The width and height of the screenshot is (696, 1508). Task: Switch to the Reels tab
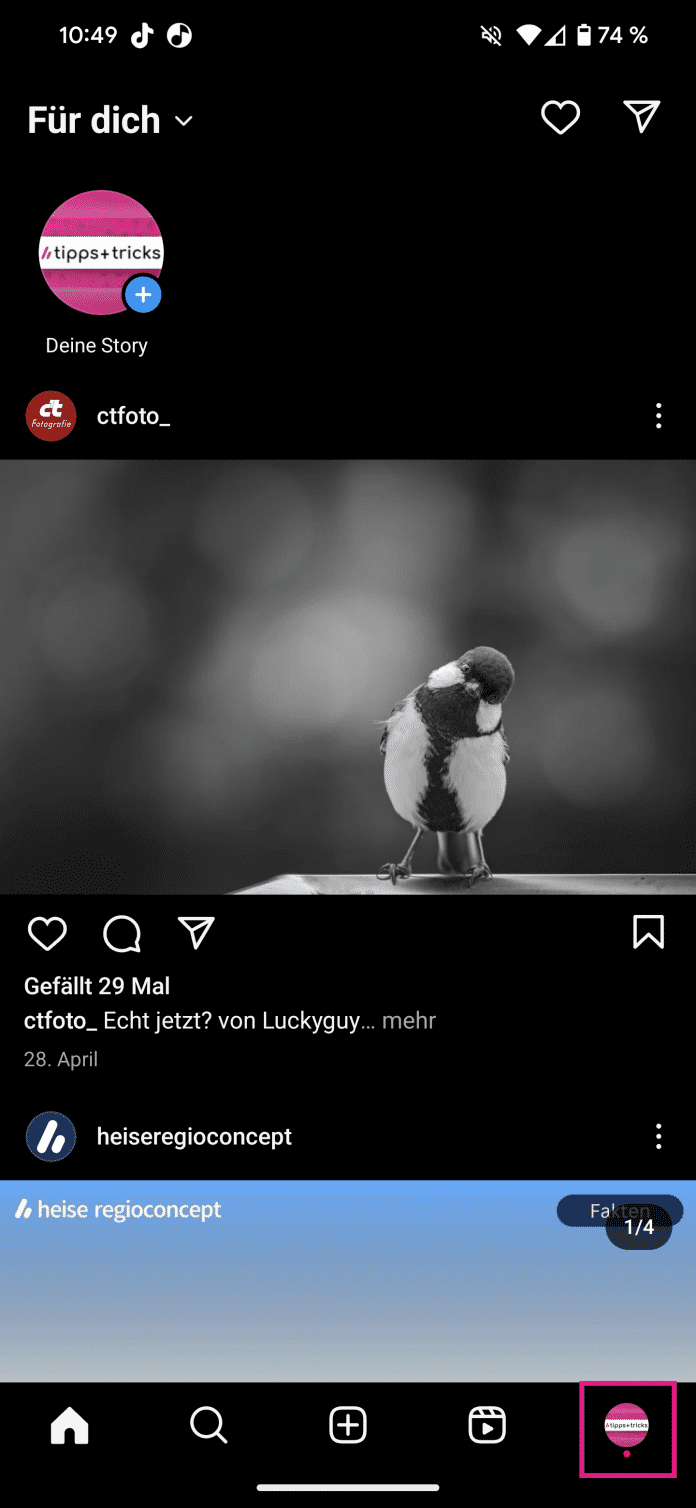click(487, 1426)
